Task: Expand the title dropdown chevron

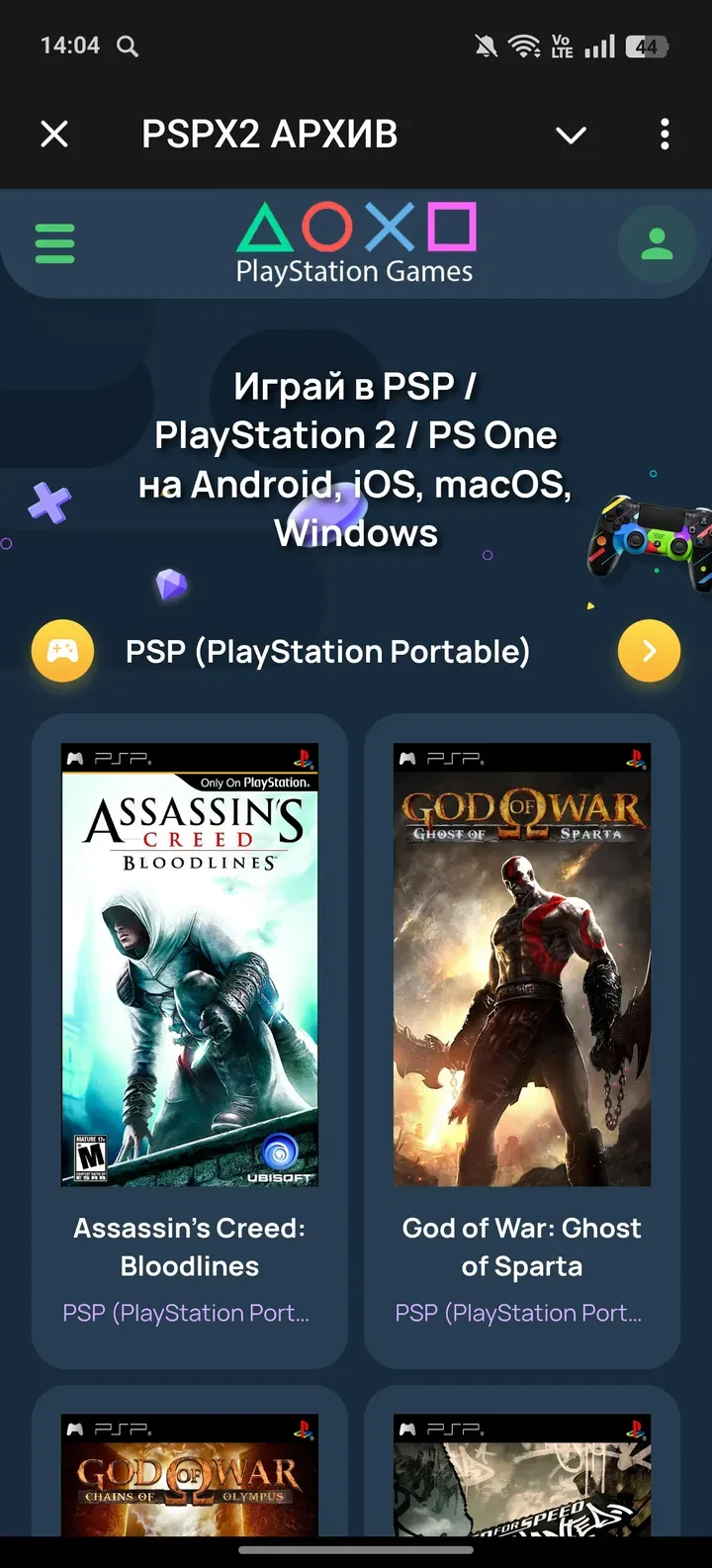Action: tap(571, 135)
